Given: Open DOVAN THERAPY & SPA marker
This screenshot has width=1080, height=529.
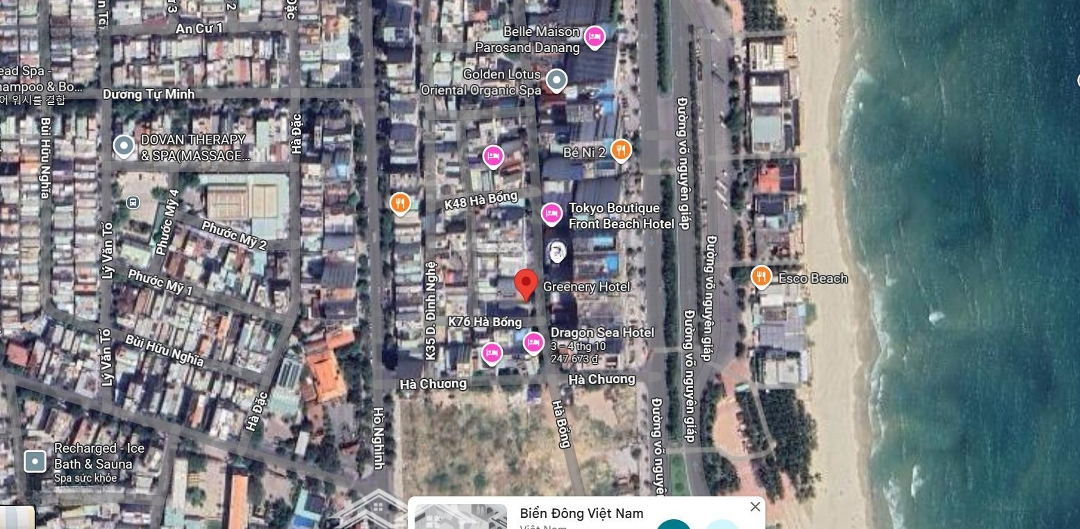Looking at the screenshot, I should [124, 147].
